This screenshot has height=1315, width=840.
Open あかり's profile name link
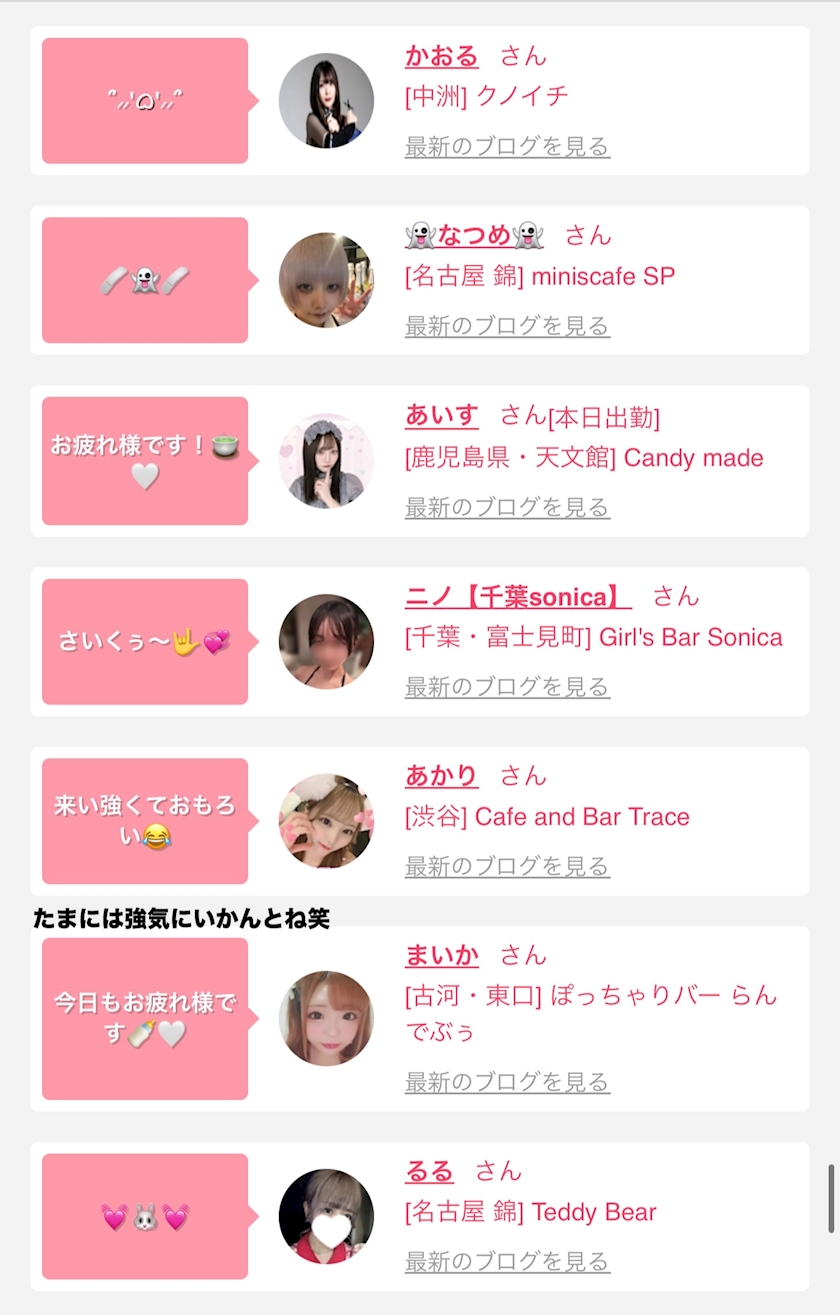442,776
